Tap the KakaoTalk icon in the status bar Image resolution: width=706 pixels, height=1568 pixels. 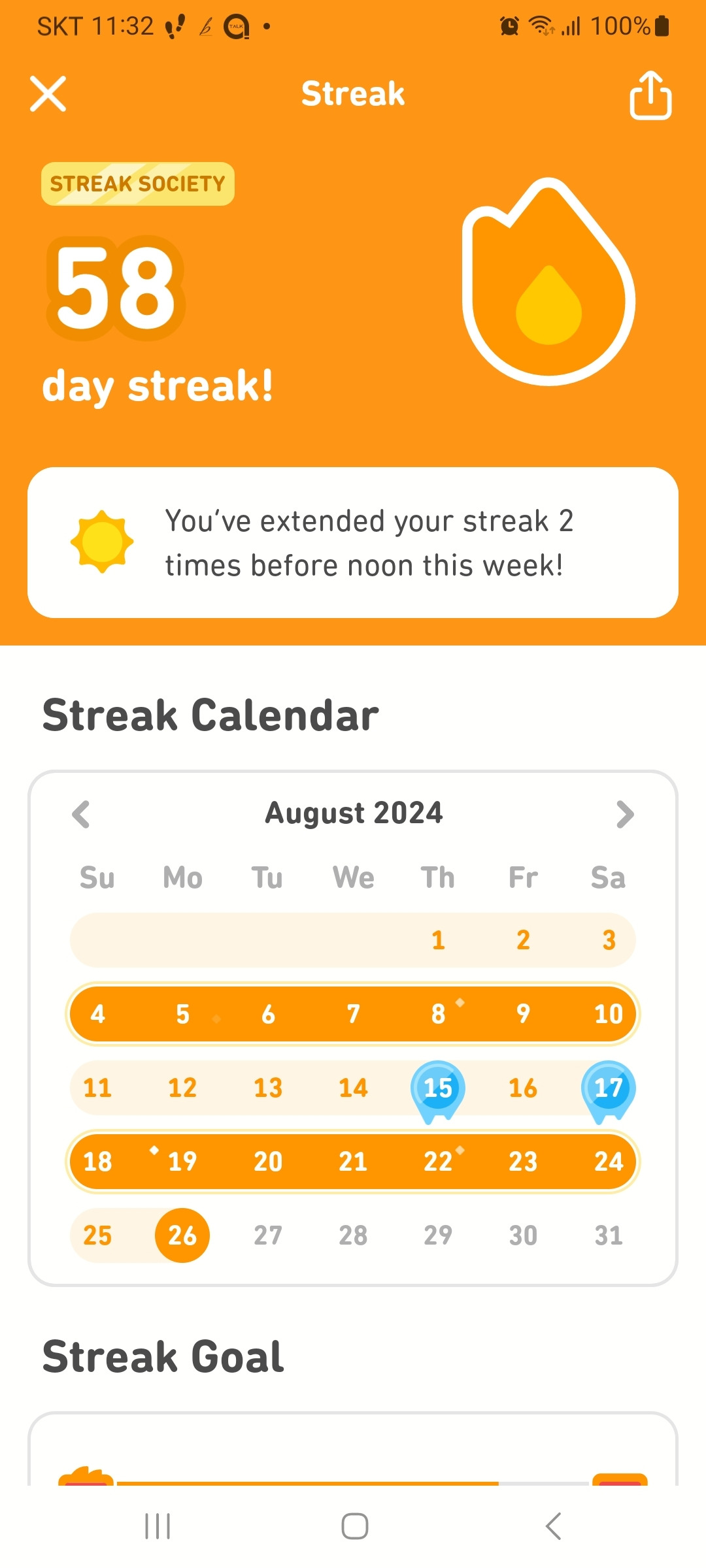point(236,26)
